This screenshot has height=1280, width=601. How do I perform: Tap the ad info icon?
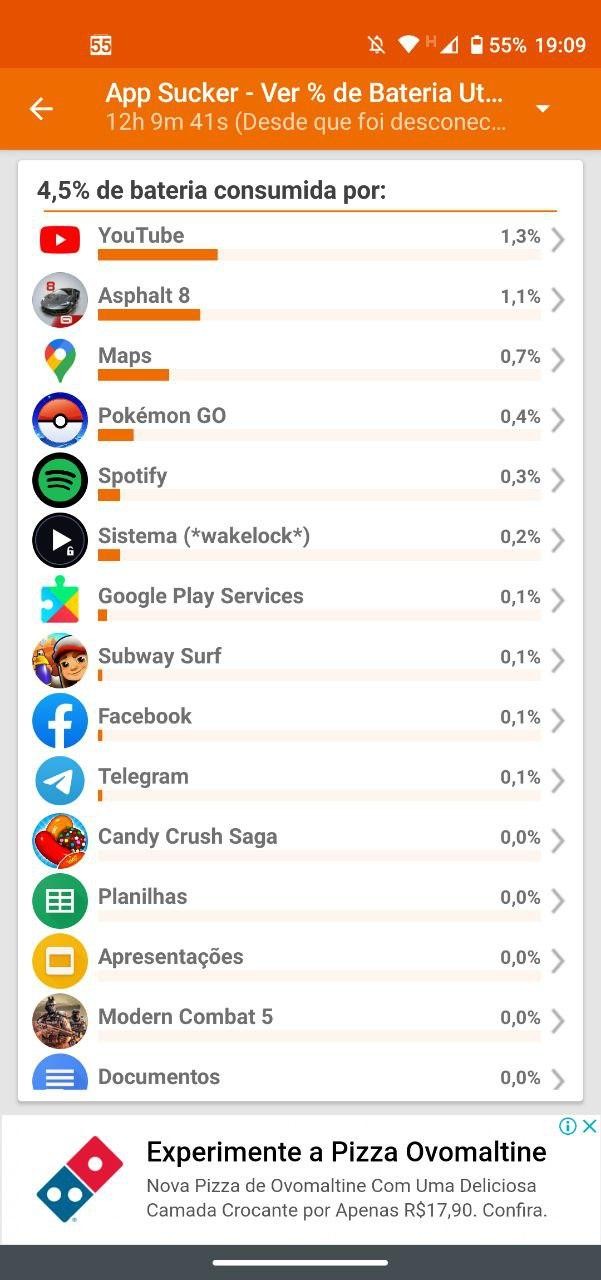(567, 1127)
